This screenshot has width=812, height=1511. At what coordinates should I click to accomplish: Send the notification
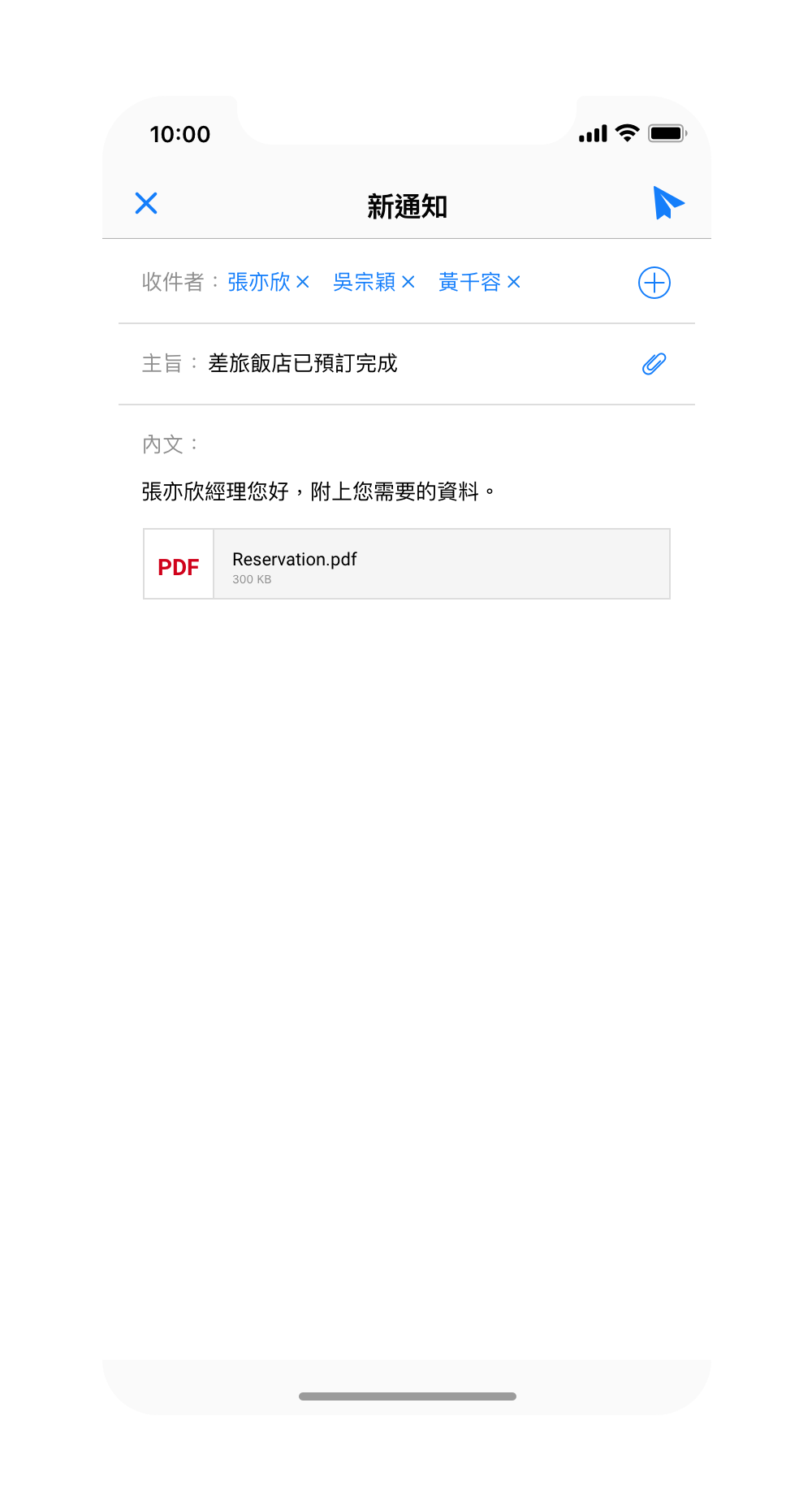[667, 203]
